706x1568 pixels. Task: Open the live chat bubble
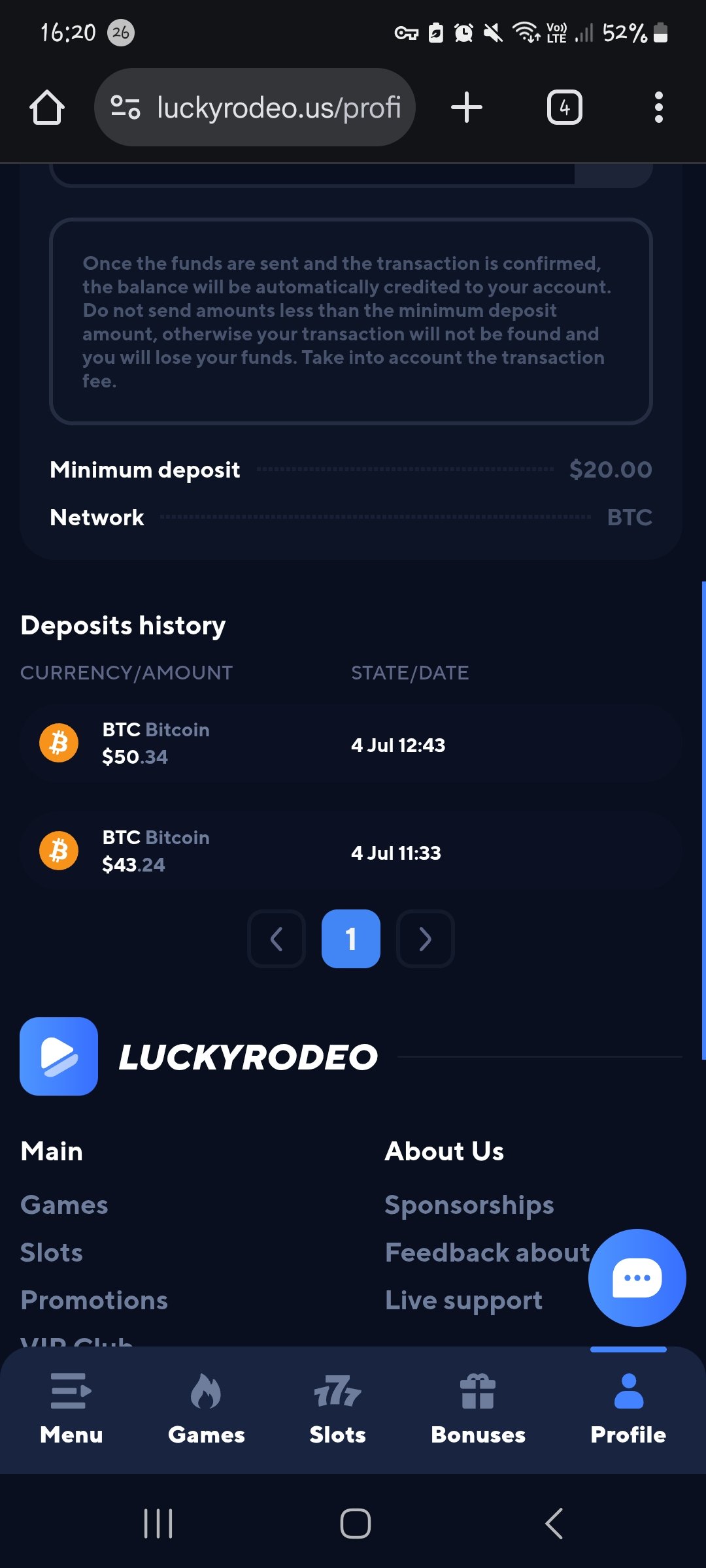(x=637, y=1278)
